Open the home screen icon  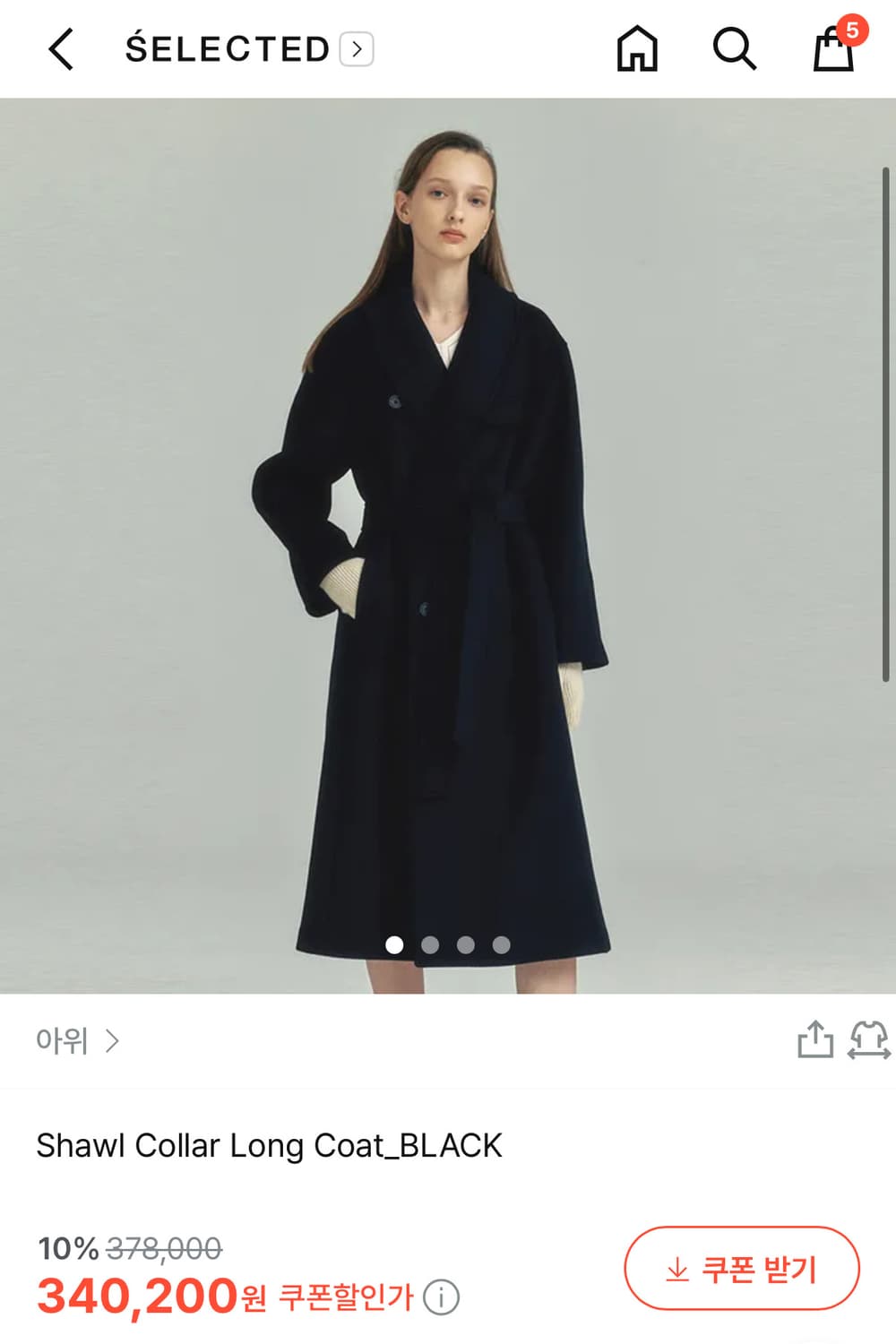tap(636, 49)
